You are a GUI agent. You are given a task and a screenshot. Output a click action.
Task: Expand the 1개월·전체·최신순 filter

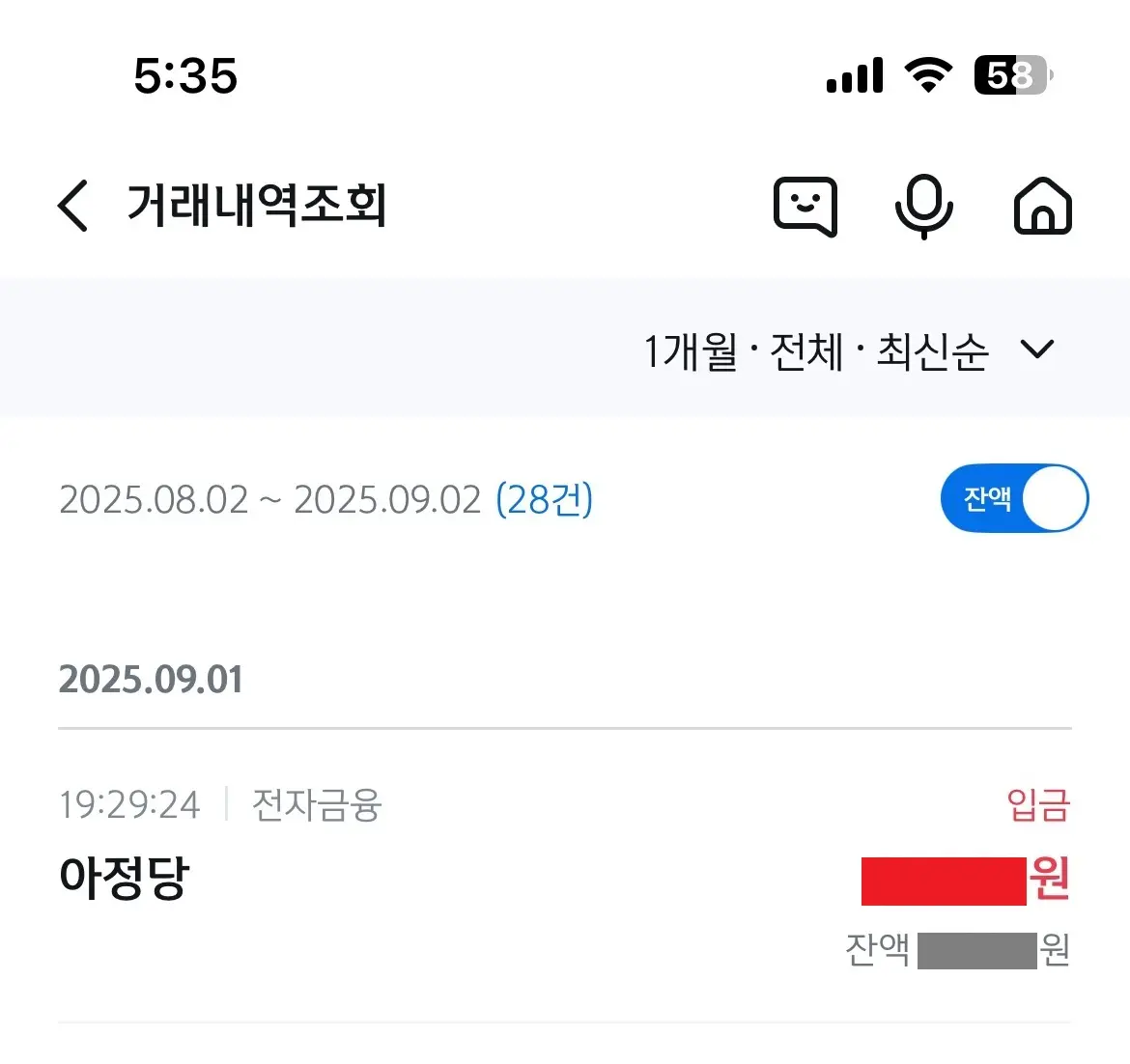pyautogui.click(x=1036, y=350)
